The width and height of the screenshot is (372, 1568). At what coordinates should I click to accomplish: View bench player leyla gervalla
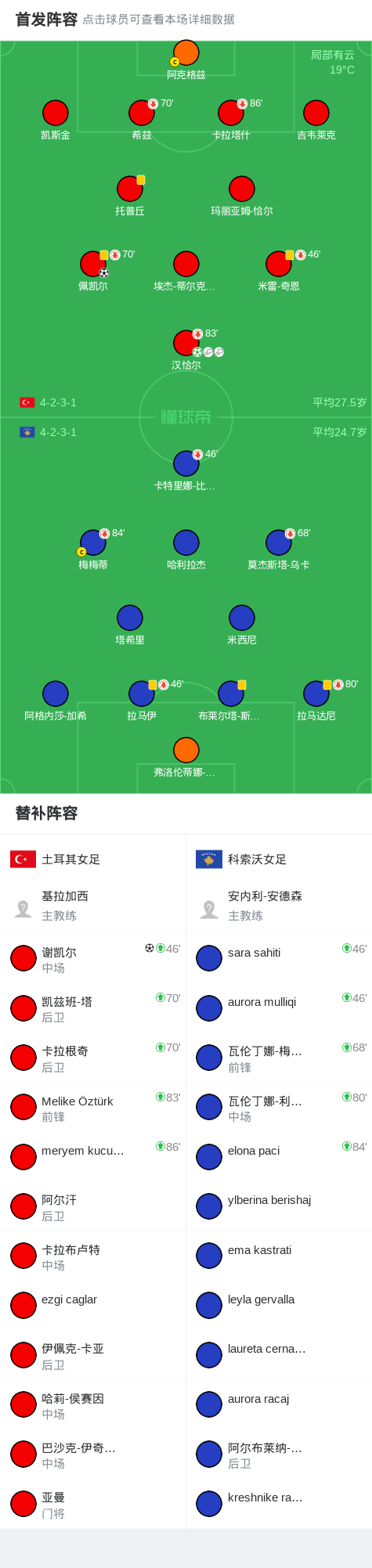coord(279,1305)
